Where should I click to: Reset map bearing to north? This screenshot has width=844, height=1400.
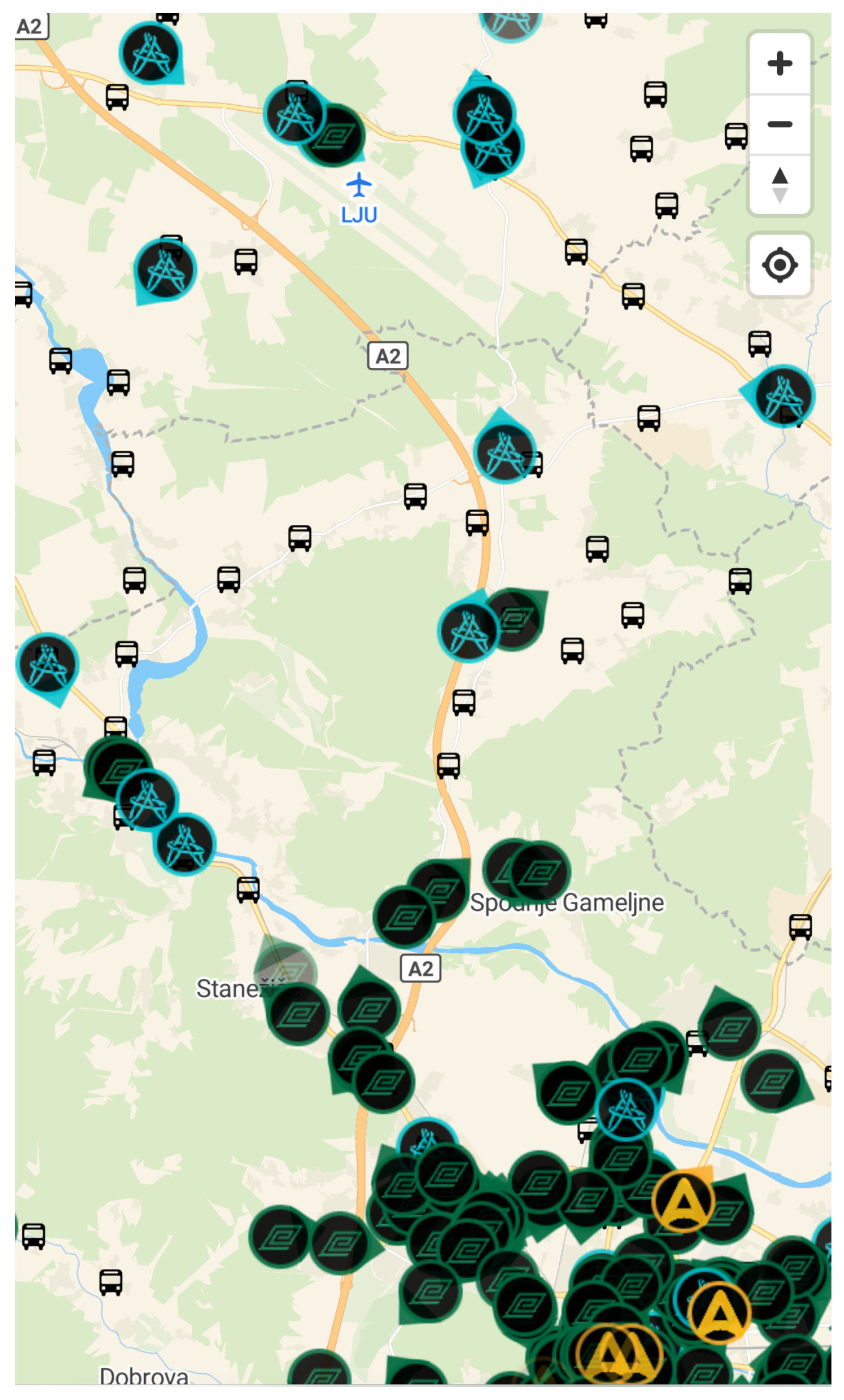click(x=779, y=185)
